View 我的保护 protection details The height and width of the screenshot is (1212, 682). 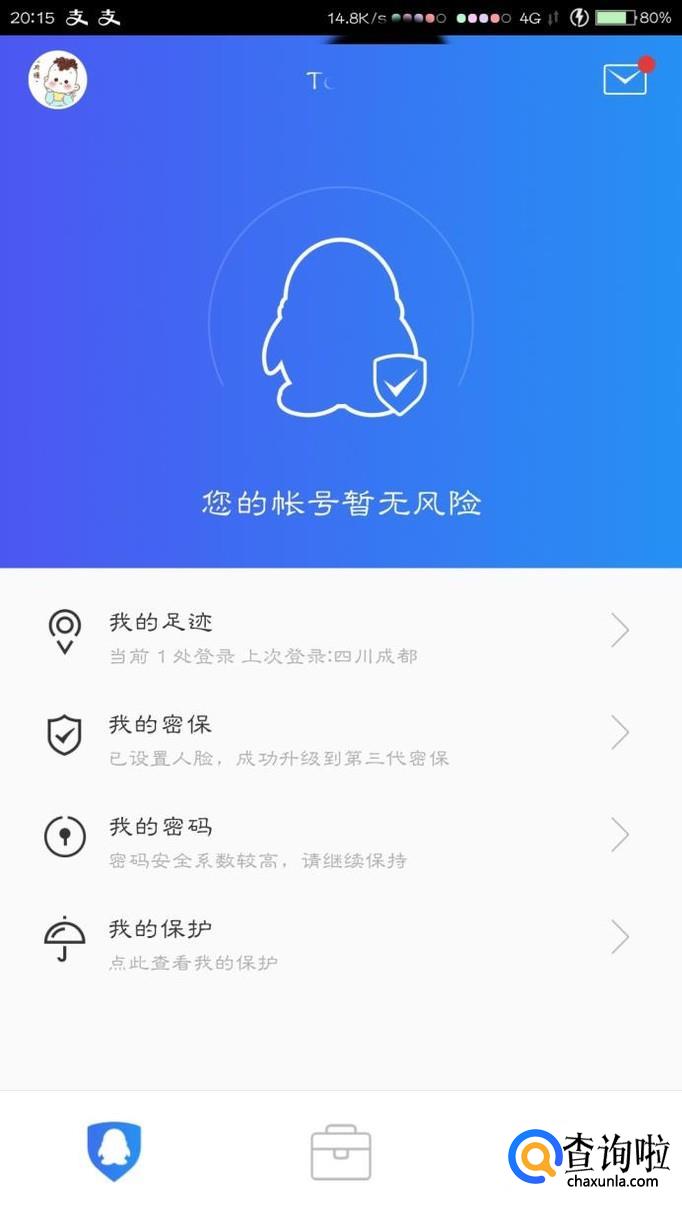tap(340, 943)
